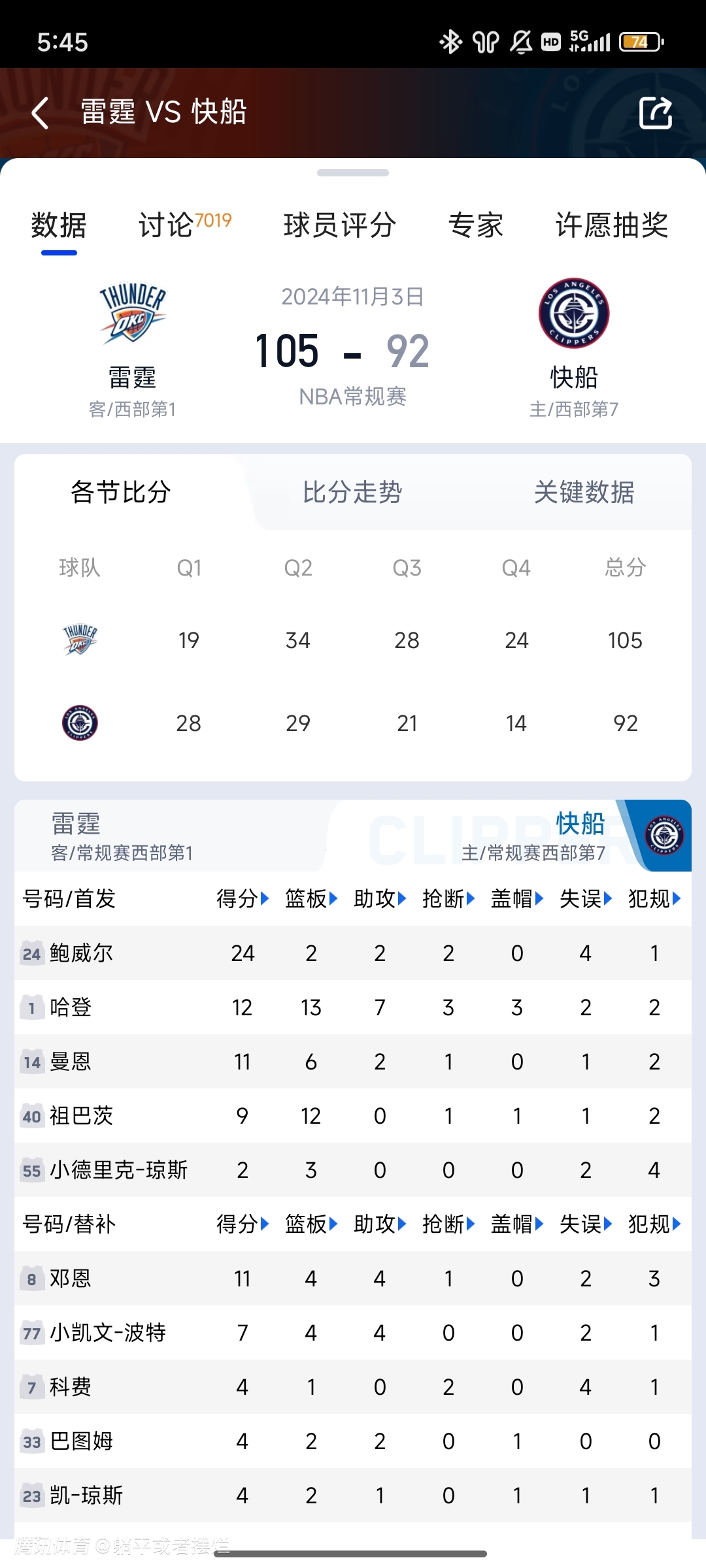Select the 比分走势 segment

click(352, 492)
